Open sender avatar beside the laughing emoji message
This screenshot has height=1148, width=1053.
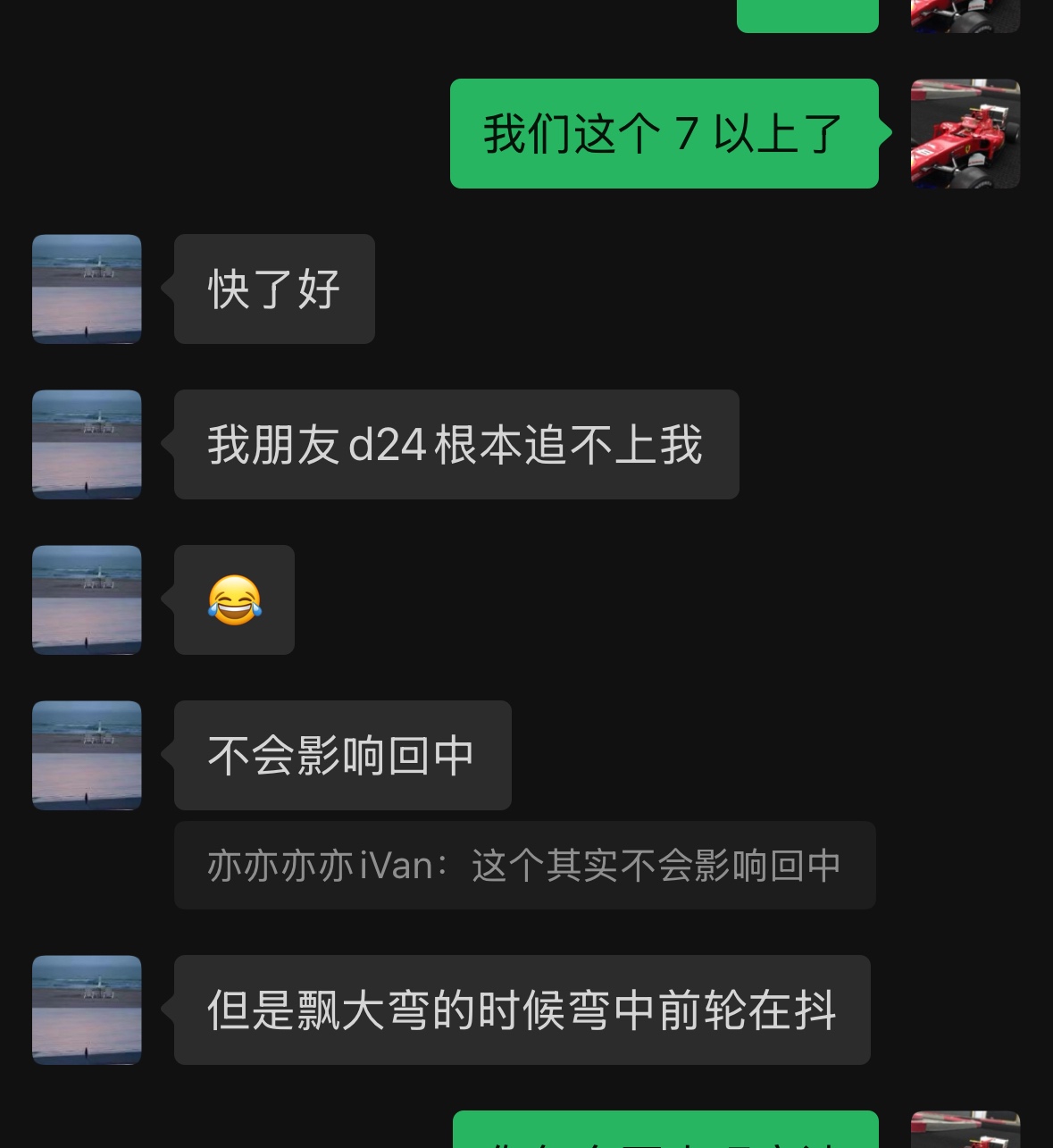[87, 599]
